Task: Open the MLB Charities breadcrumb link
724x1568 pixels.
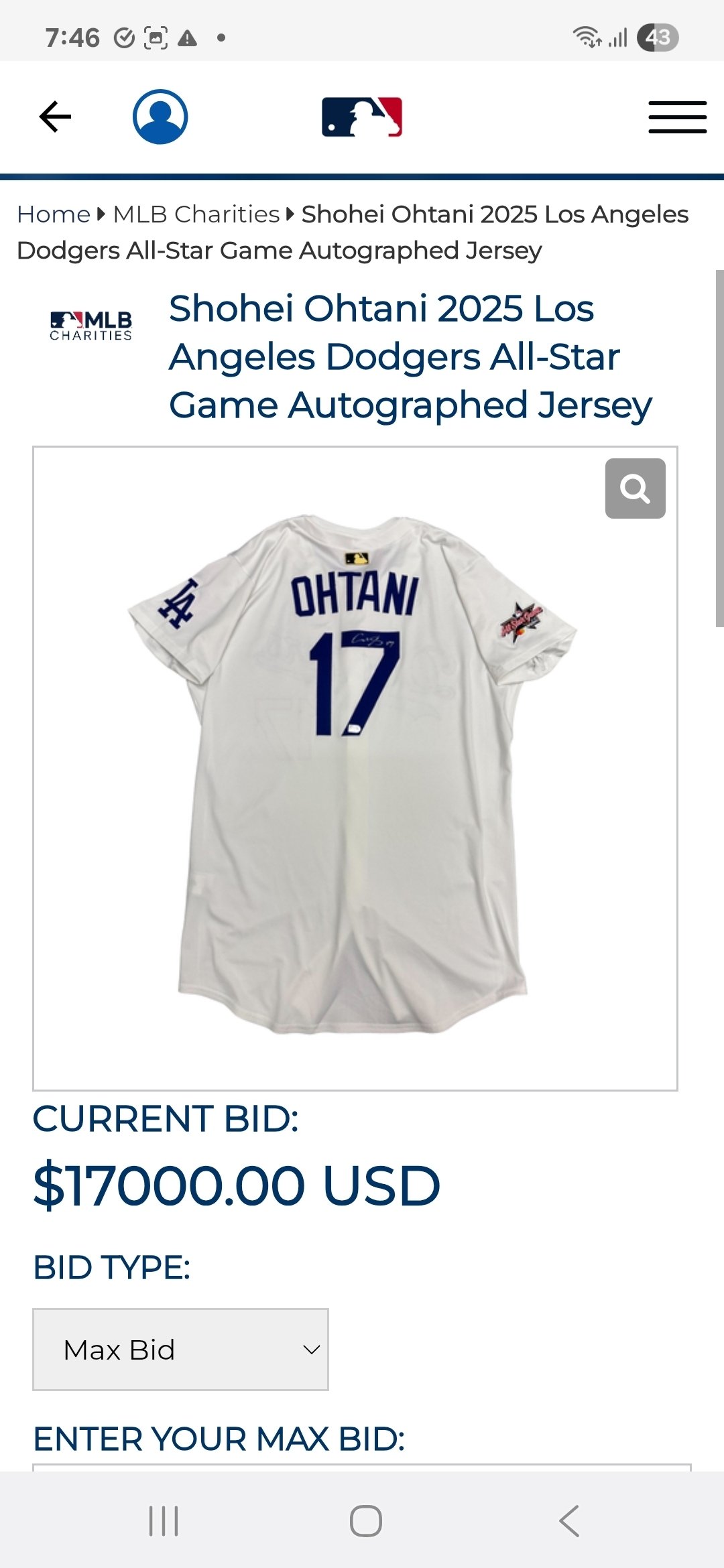Action: 196,214
